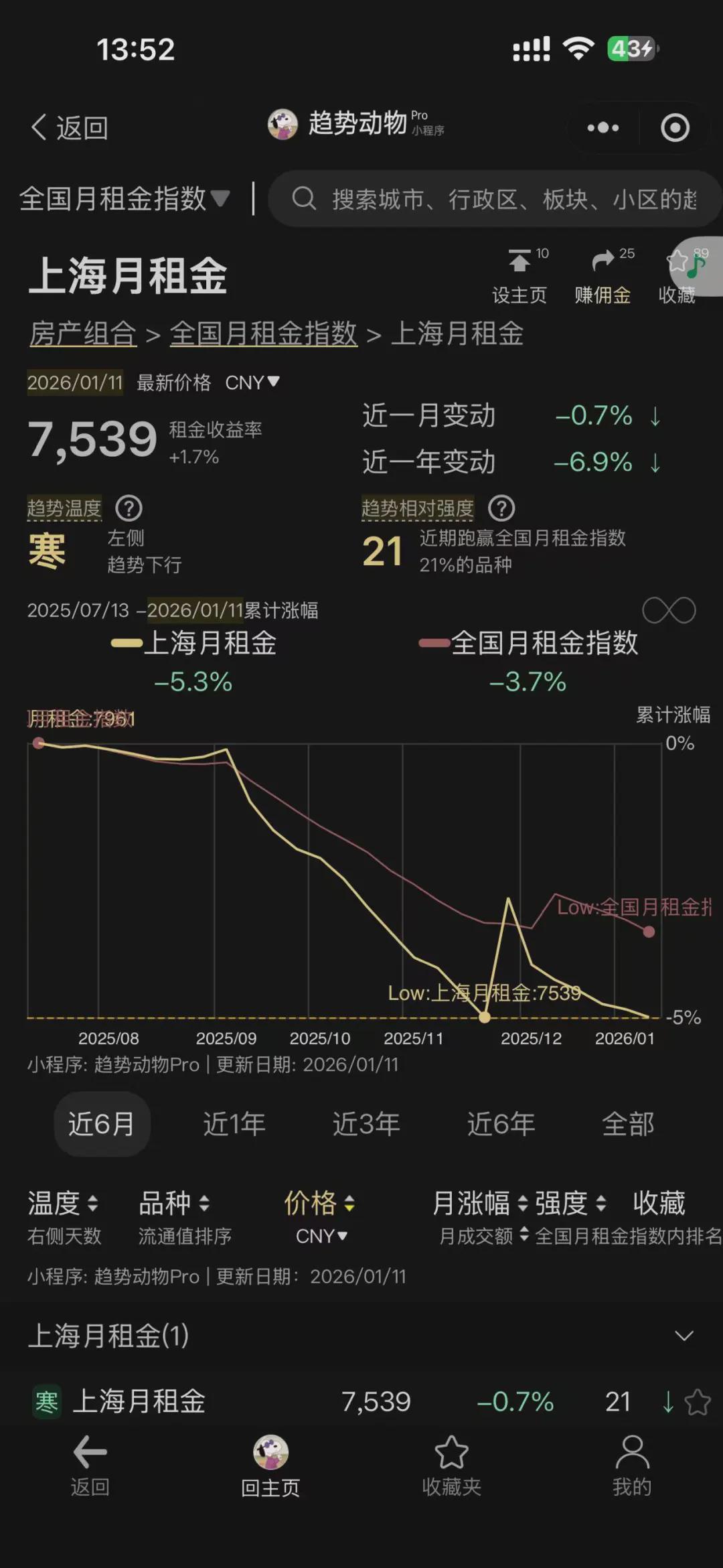723x1568 pixels.
Task: Search cities, districts, and communities
Action: pos(495,199)
